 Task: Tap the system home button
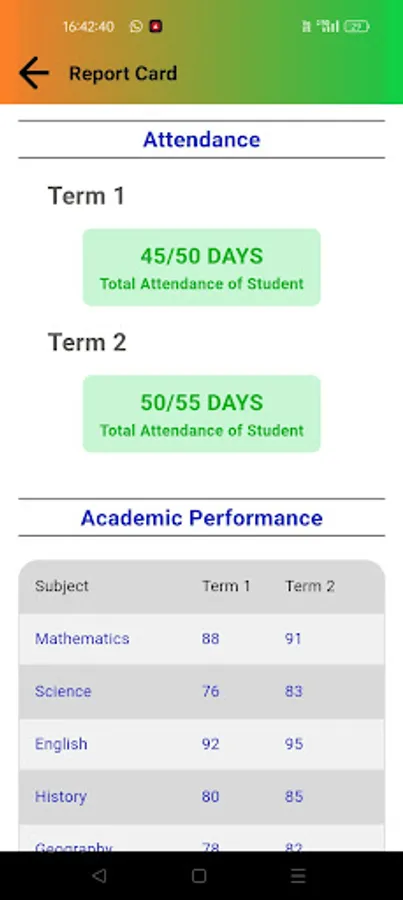pos(199,875)
